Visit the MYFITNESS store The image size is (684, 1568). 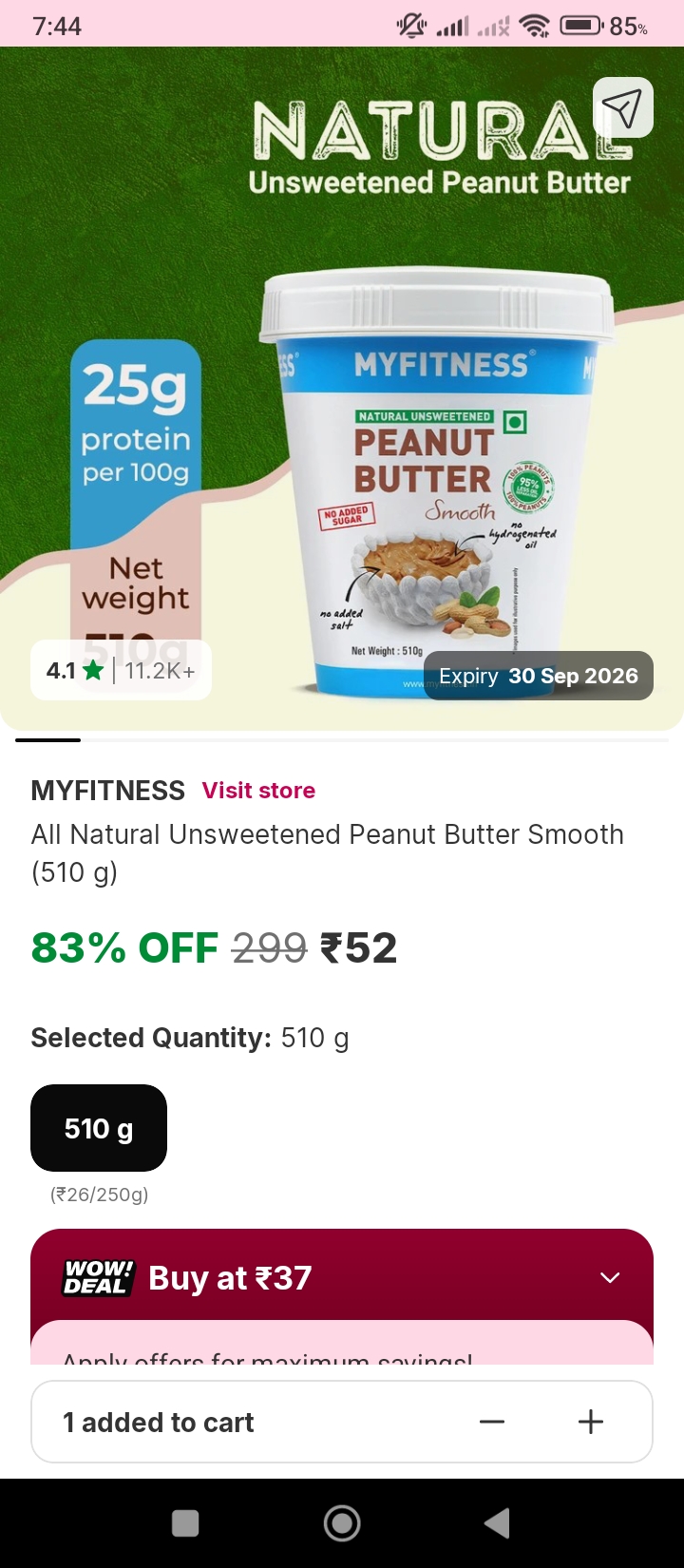258,791
